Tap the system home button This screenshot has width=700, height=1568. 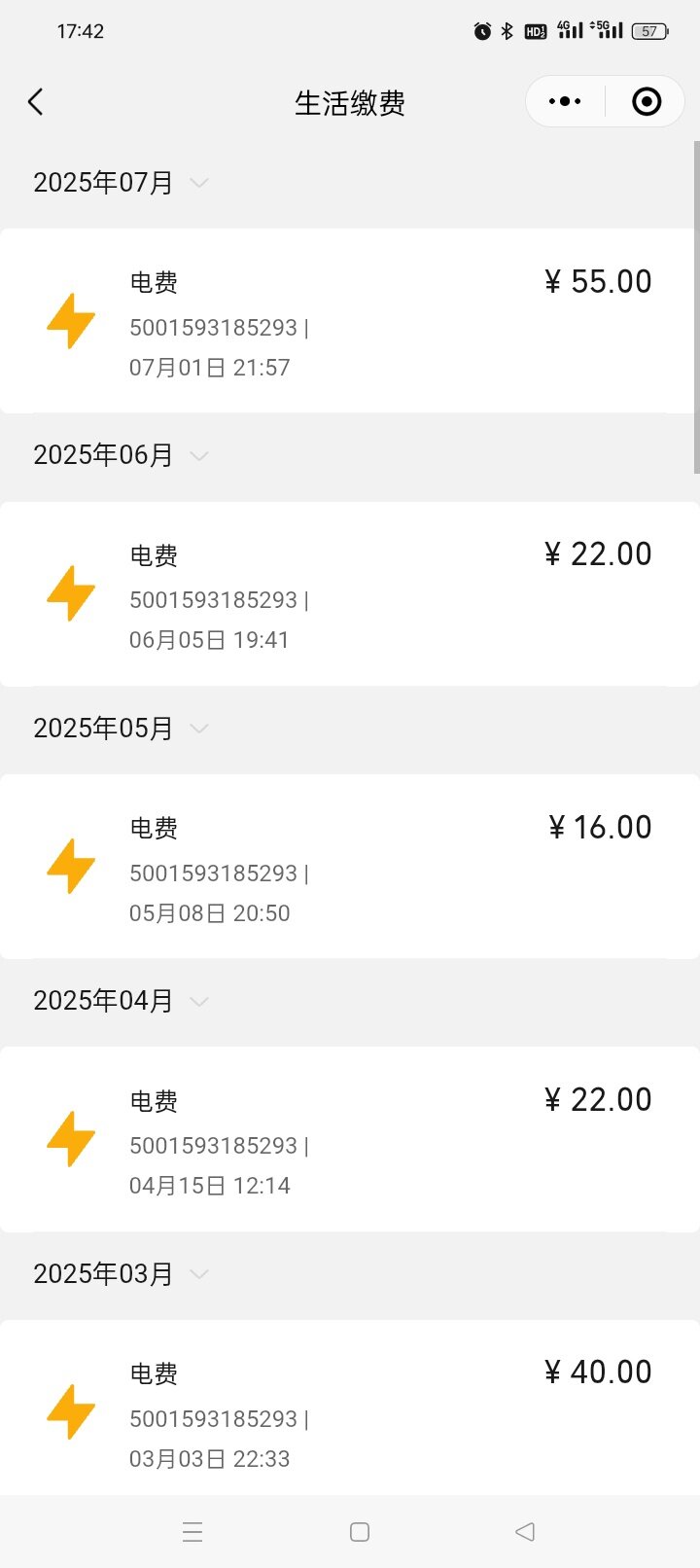click(x=360, y=1532)
